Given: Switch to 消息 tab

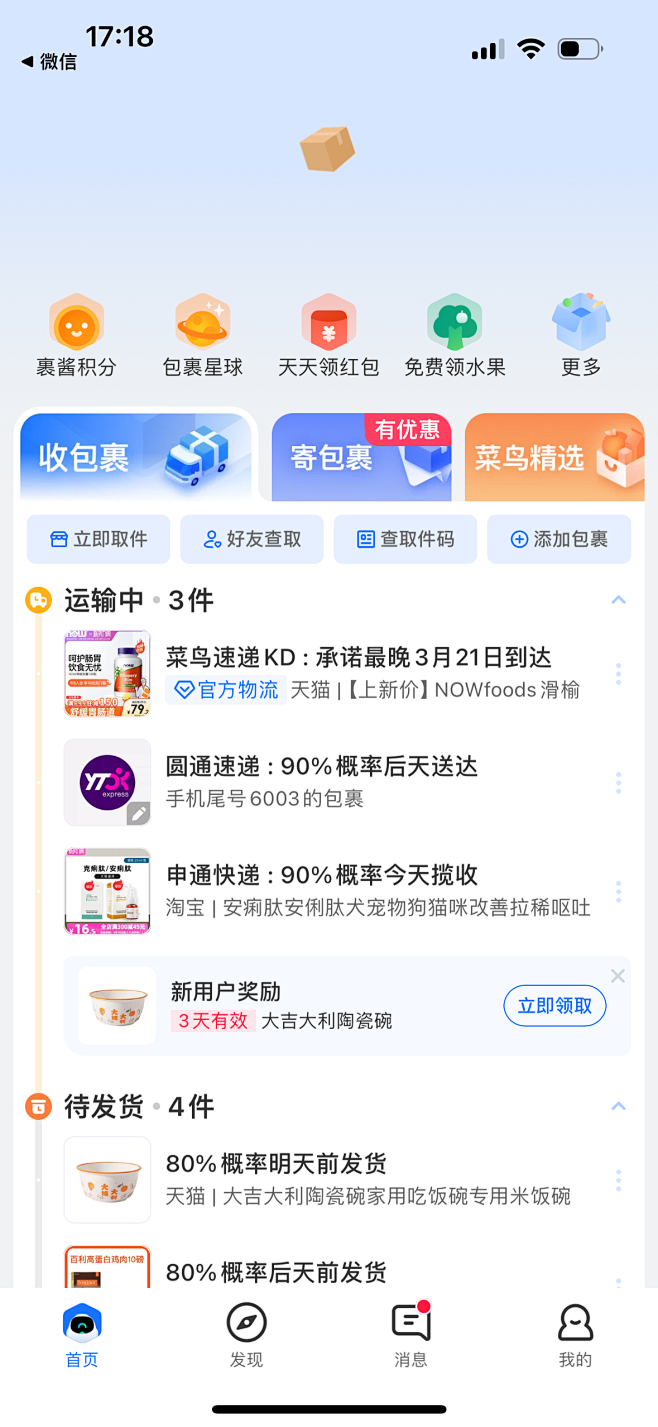Looking at the screenshot, I should click(x=411, y=1335).
